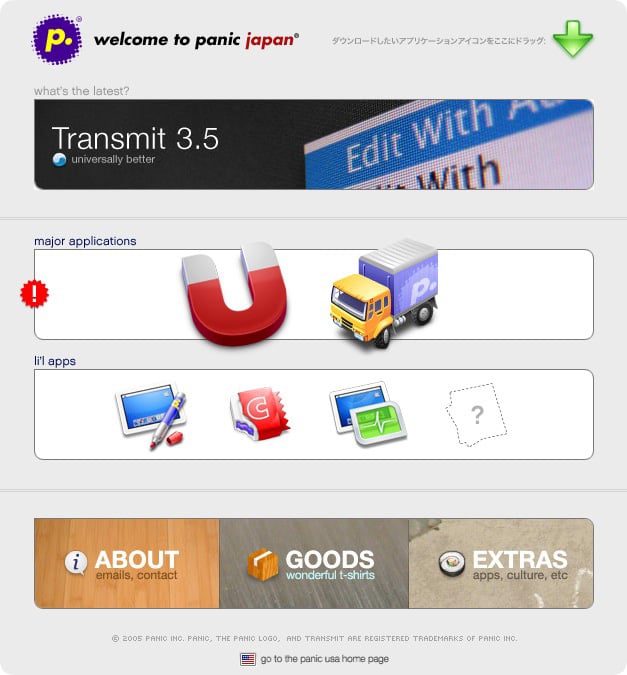627x675 pixels.
Task: Open the red magnet application
Action: [x=235, y=299]
